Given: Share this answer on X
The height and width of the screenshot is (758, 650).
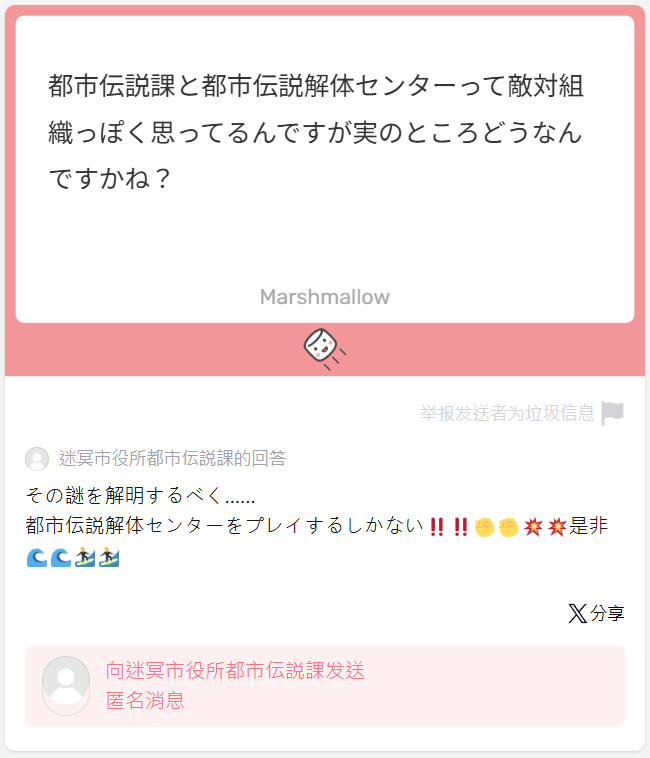Looking at the screenshot, I should pyautogui.click(x=596, y=613).
